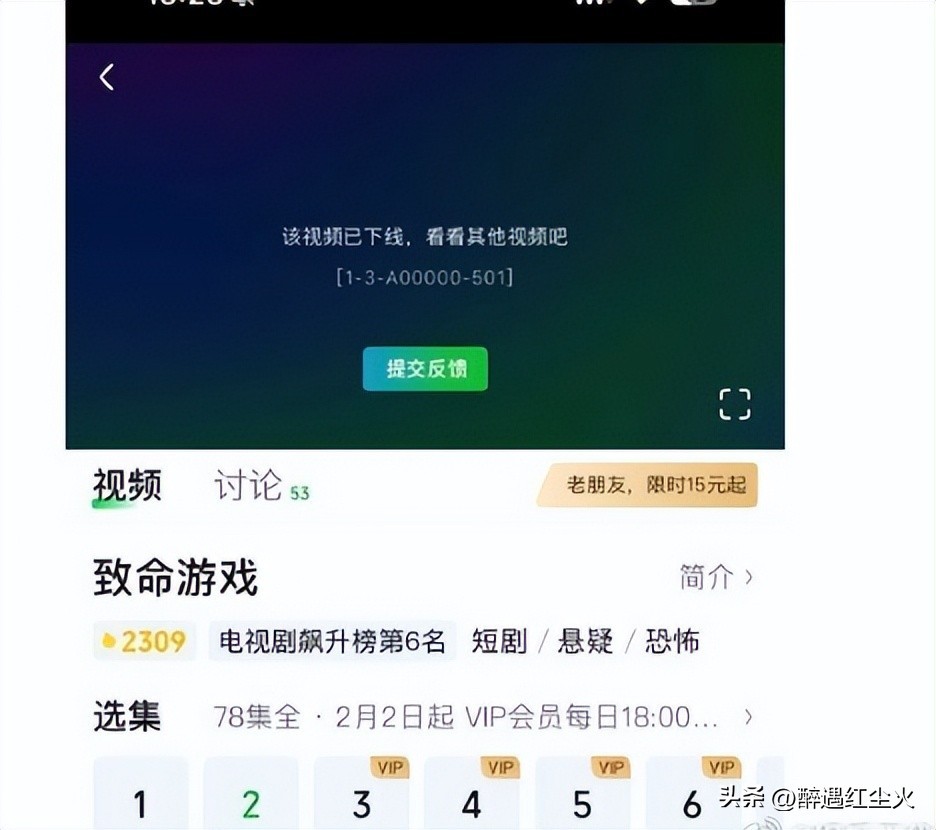Jump to VIP episode 5
Image resolution: width=936 pixels, height=830 pixels.
click(582, 802)
